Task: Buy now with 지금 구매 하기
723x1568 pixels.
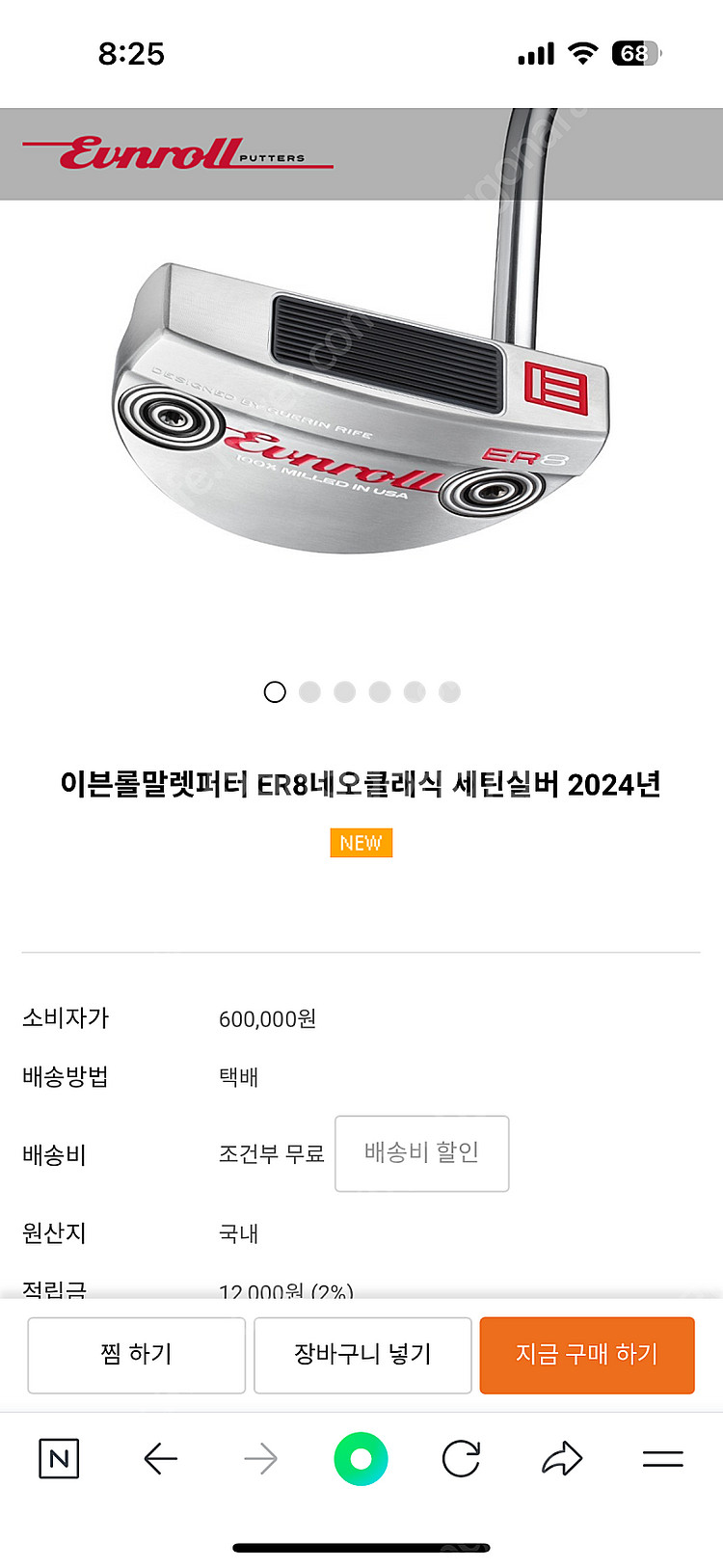Action: click(x=586, y=1355)
